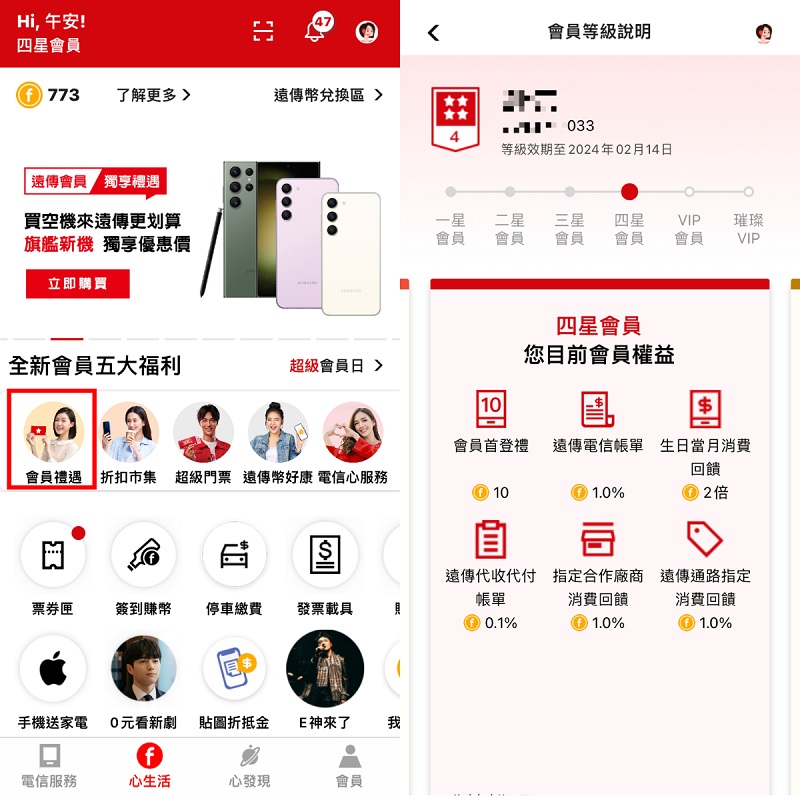Switch to the 心發現 tab
This screenshot has width=800, height=800.
[249, 766]
